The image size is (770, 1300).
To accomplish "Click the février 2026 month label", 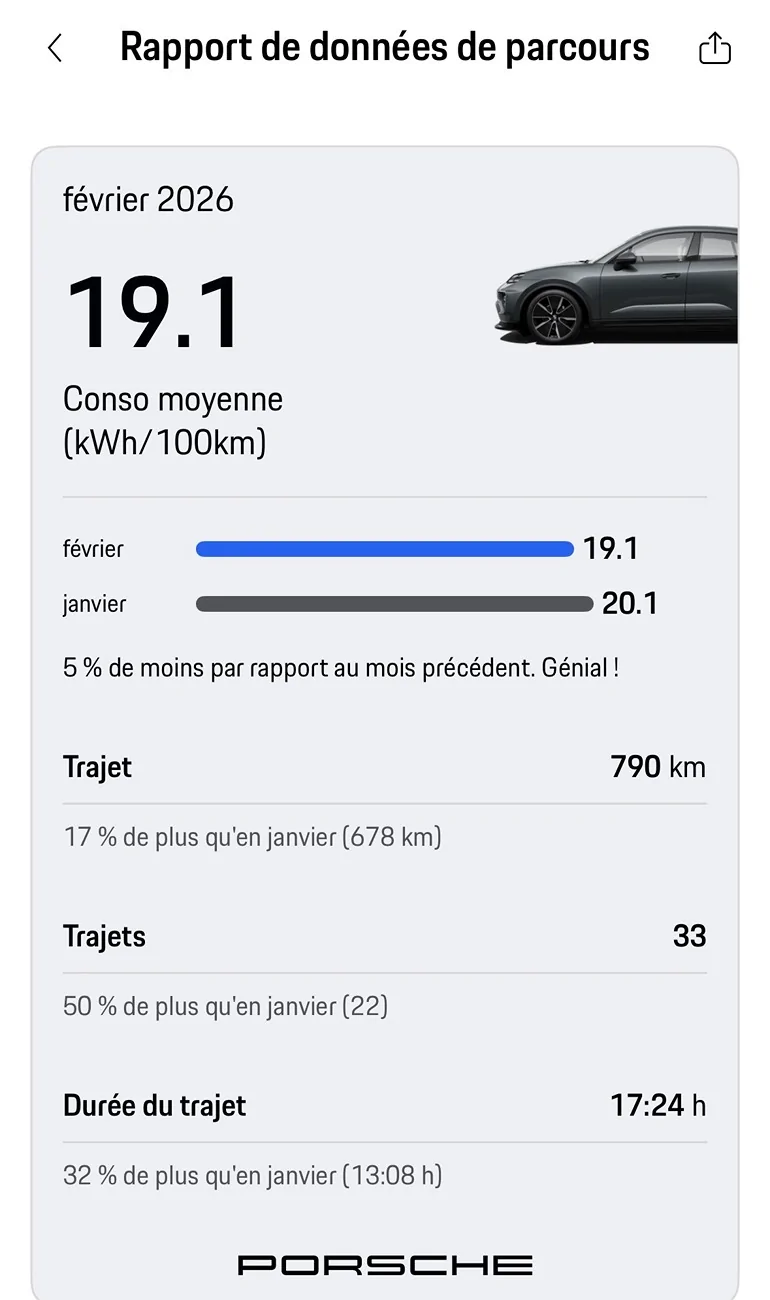I will tap(148, 199).
